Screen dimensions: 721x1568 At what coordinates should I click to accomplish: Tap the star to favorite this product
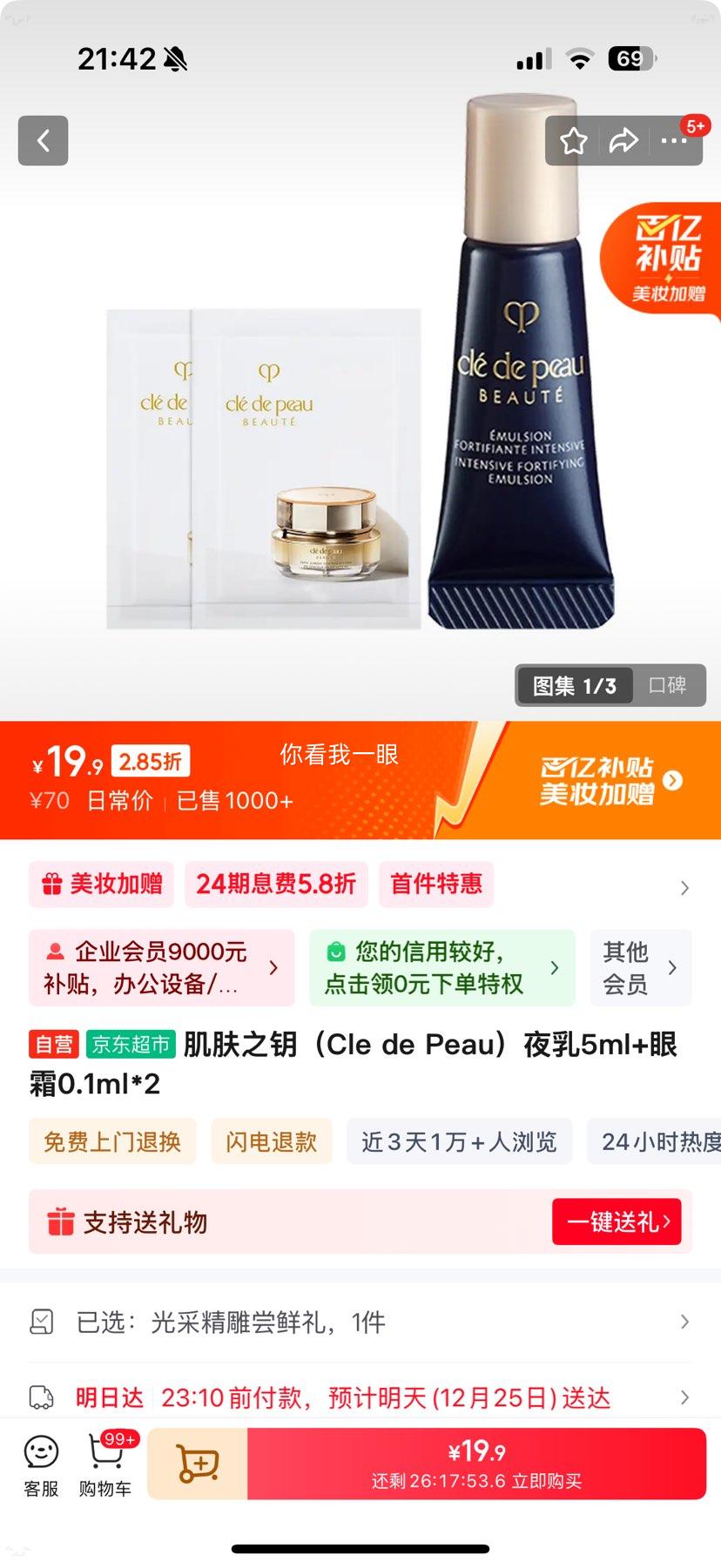[573, 140]
